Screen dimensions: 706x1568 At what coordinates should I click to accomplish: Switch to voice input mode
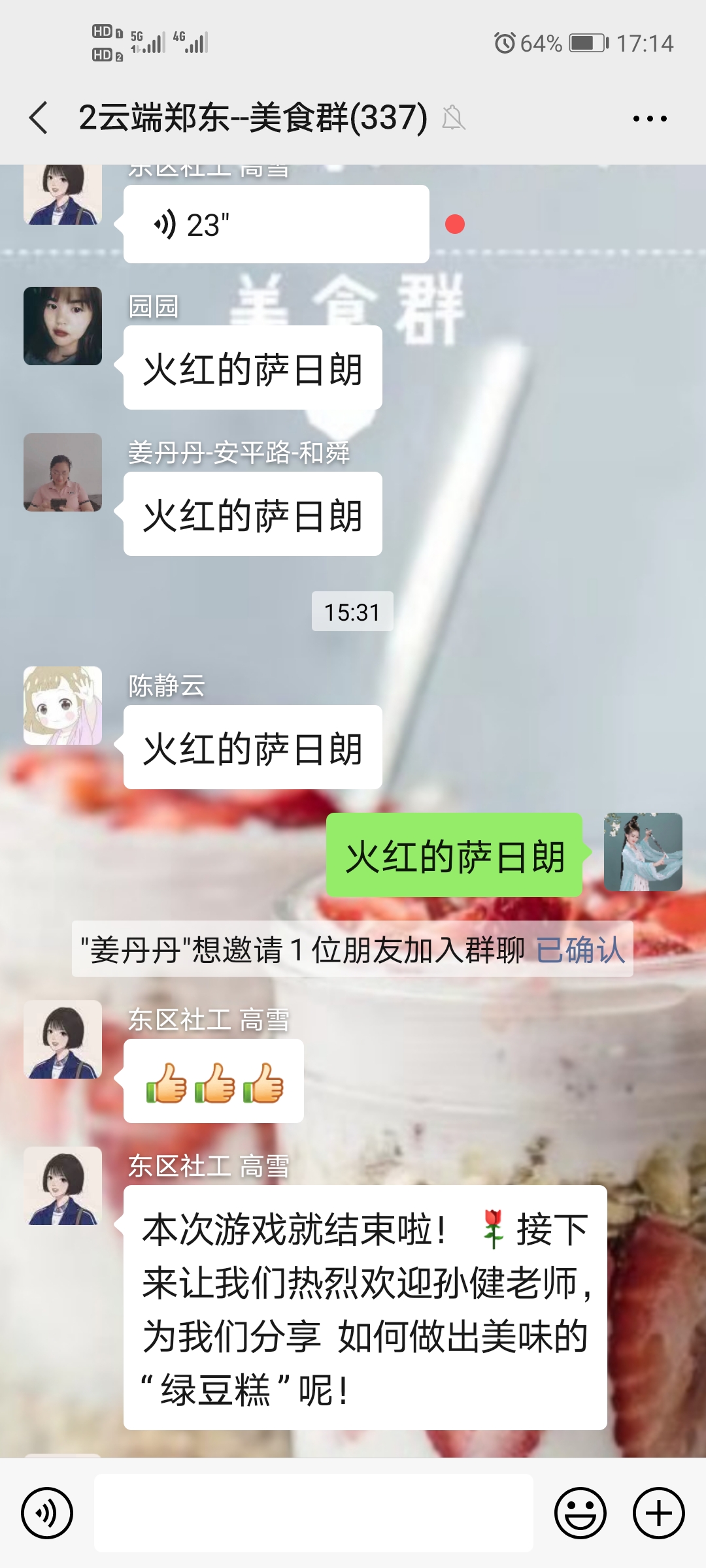click(x=47, y=1513)
